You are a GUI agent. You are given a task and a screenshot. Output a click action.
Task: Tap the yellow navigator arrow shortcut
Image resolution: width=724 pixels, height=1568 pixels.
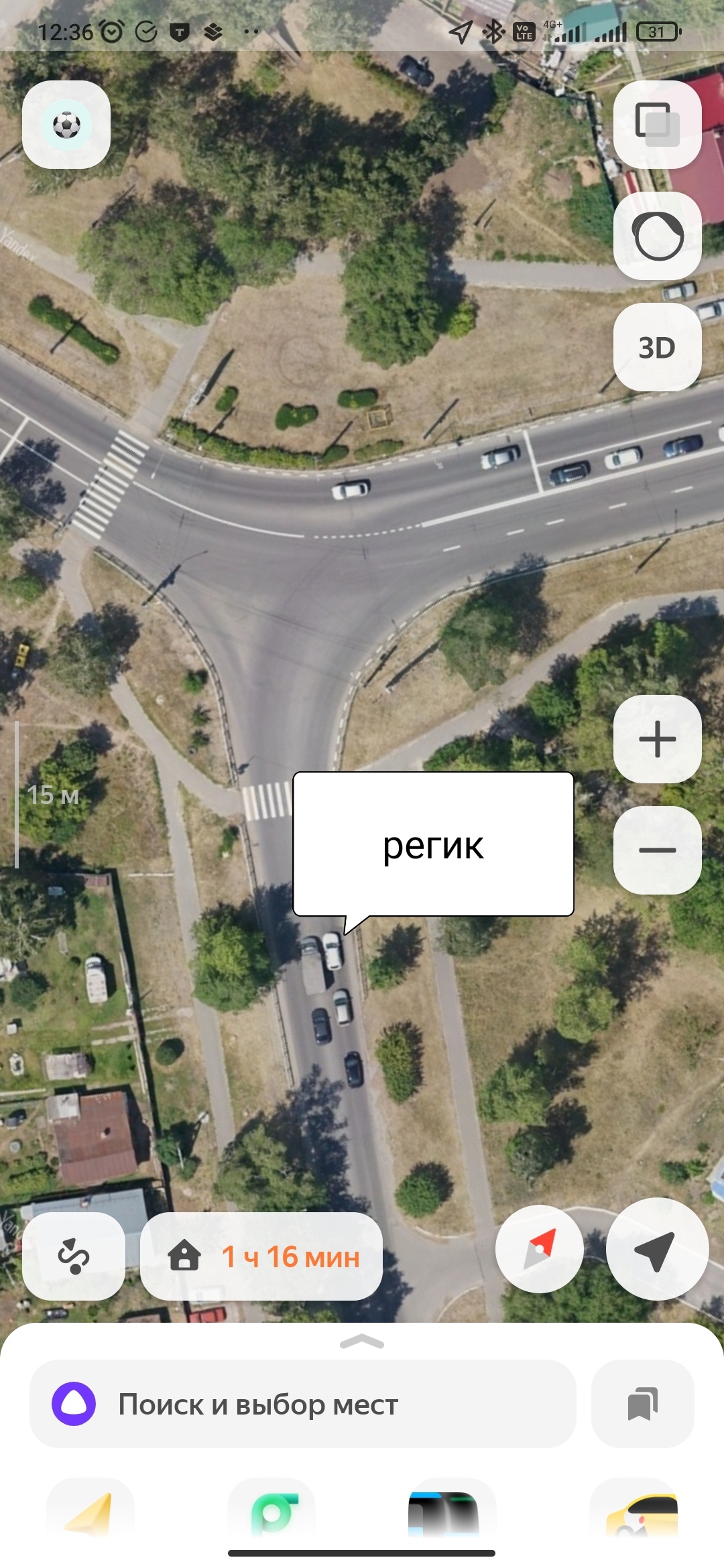point(90,1512)
